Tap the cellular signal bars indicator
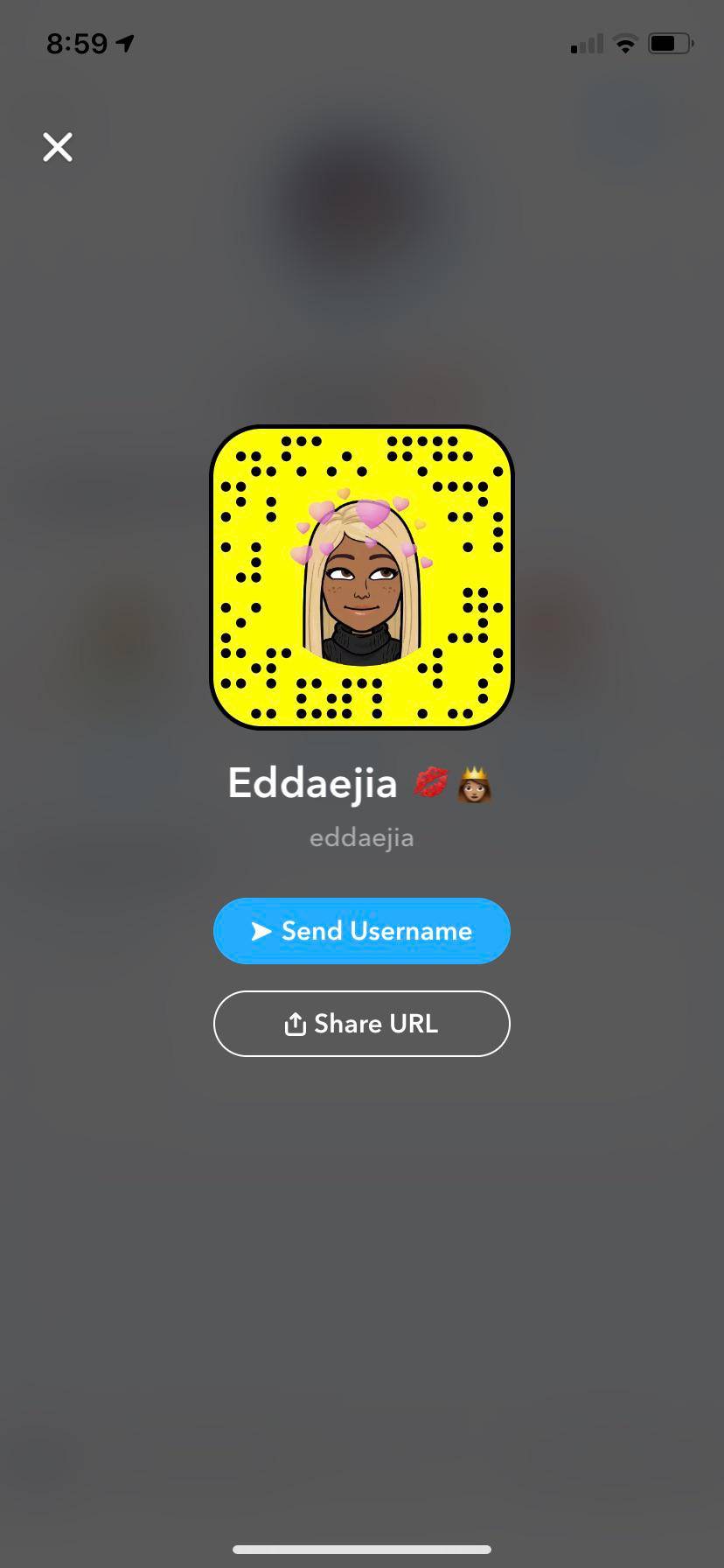The height and width of the screenshot is (1568, 724). coord(587,42)
